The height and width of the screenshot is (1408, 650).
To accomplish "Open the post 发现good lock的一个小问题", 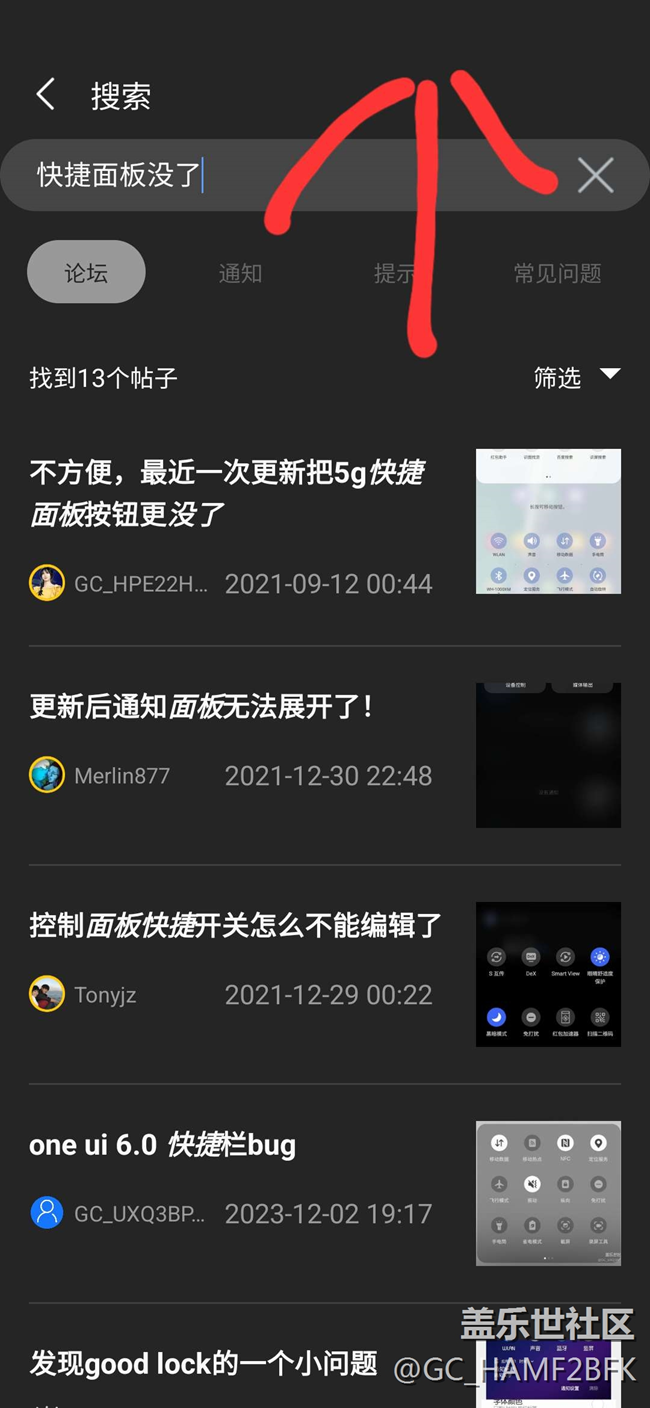I will pyautogui.click(x=204, y=1362).
